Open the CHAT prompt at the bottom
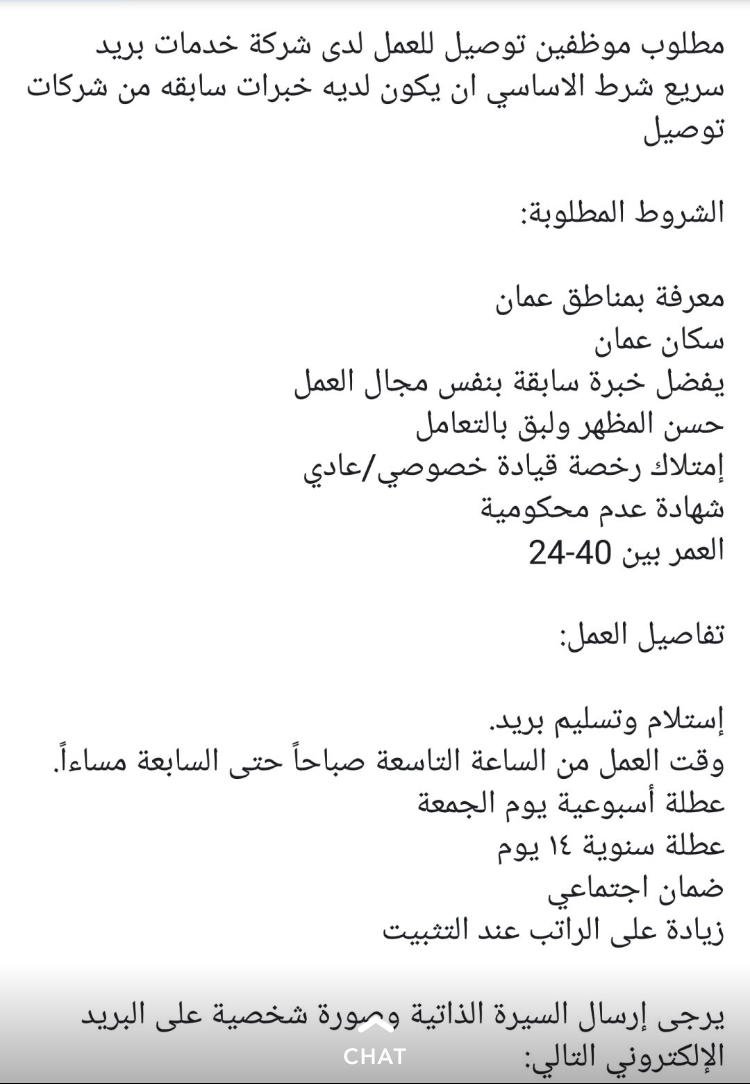 coord(374,1045)
